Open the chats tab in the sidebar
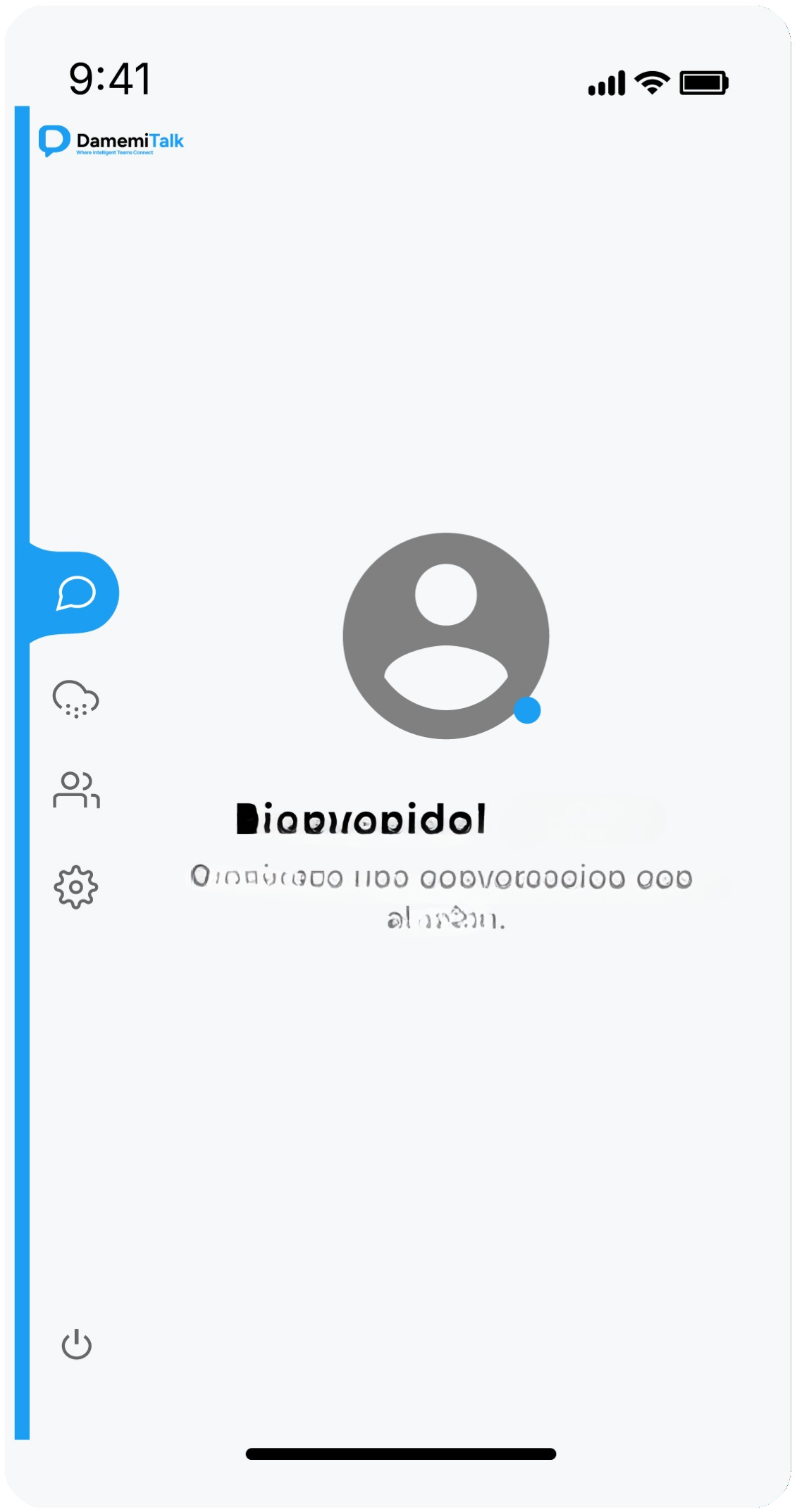This screenshot has width=797, height=1512. tap(75, 593)
